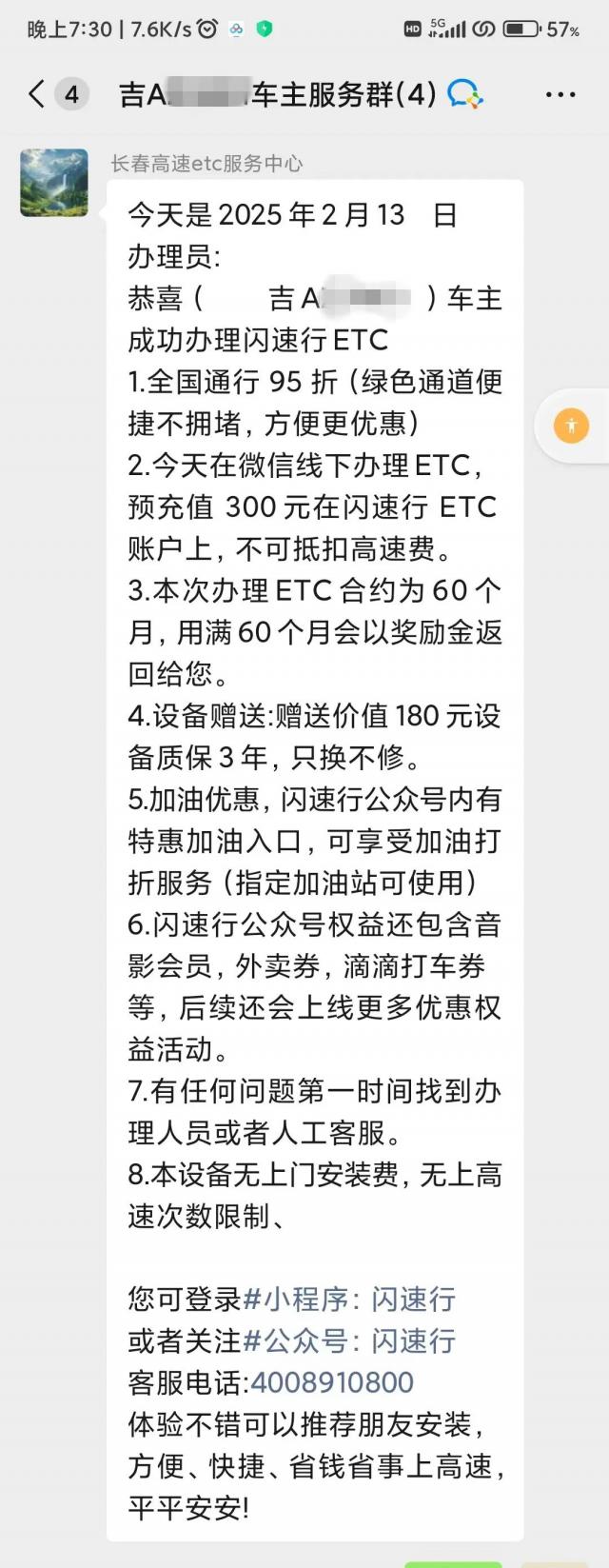View 长春高速etc服务中心 sender avatar profile

point(54,183)
